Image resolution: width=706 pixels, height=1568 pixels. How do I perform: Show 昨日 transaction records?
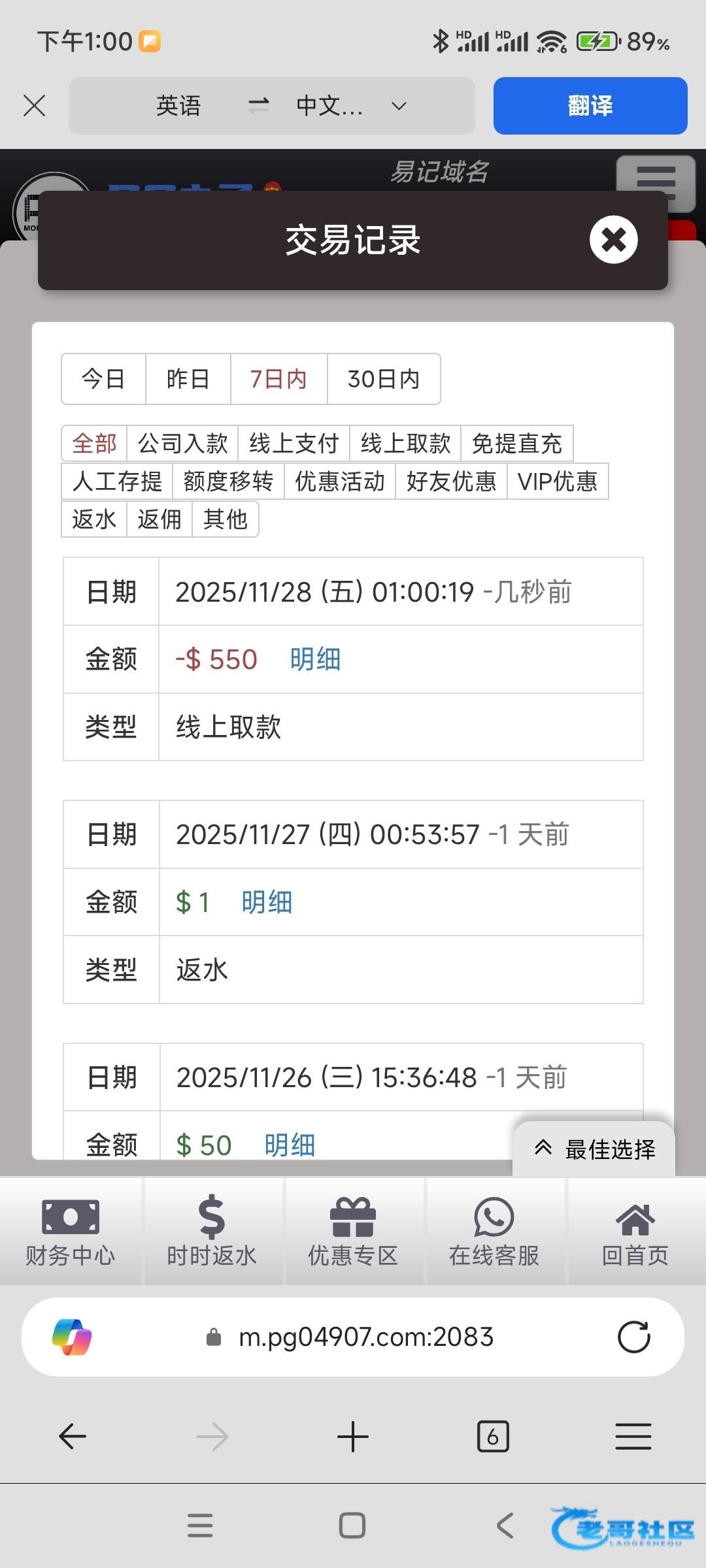pyautogui.click(x=188, y=379)
